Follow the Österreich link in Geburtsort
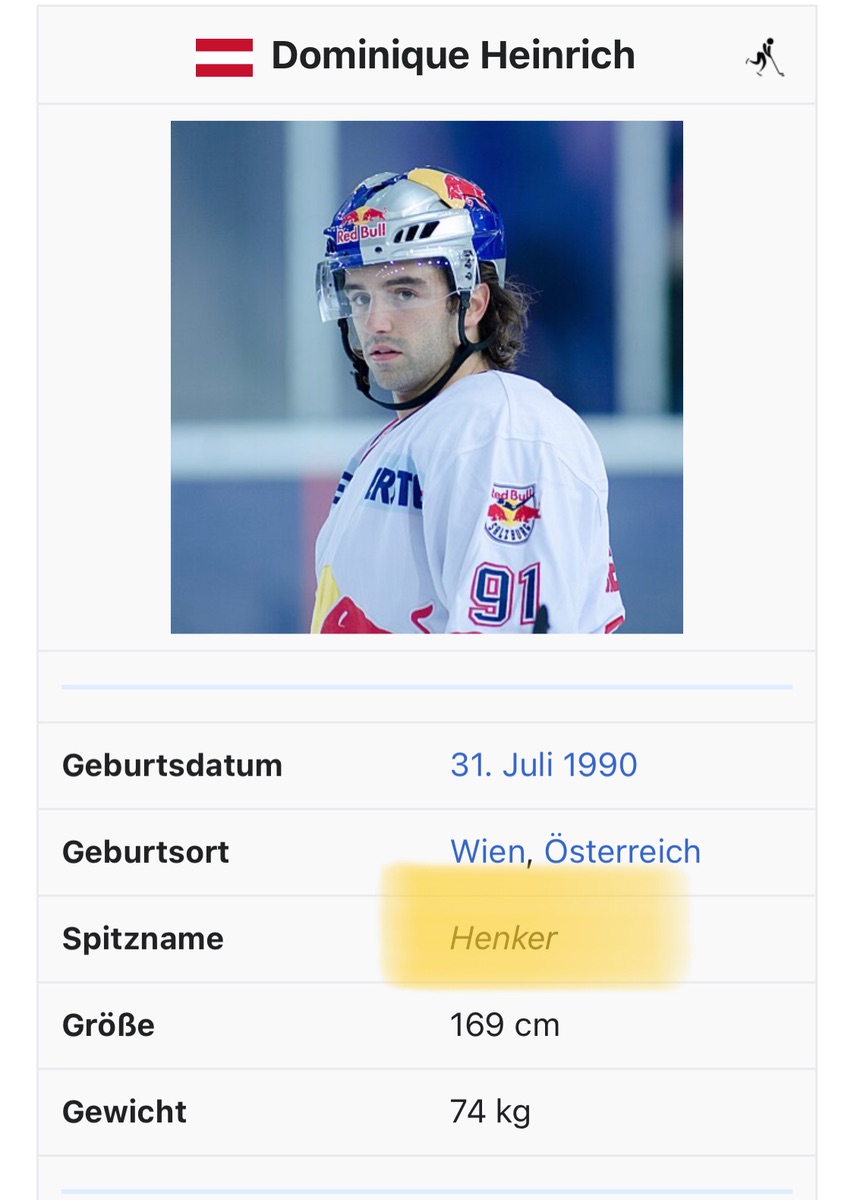The height and width of the screenshot is (1200, 854). 622,852
